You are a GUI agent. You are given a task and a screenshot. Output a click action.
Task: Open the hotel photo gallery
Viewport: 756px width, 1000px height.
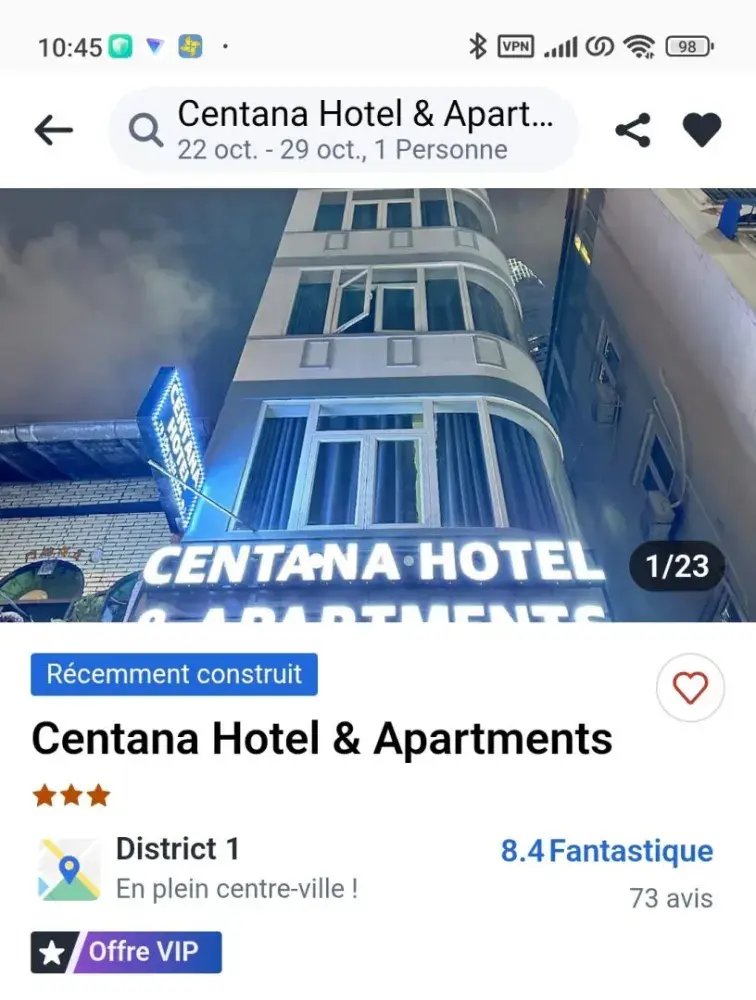[x=377, y=405]
